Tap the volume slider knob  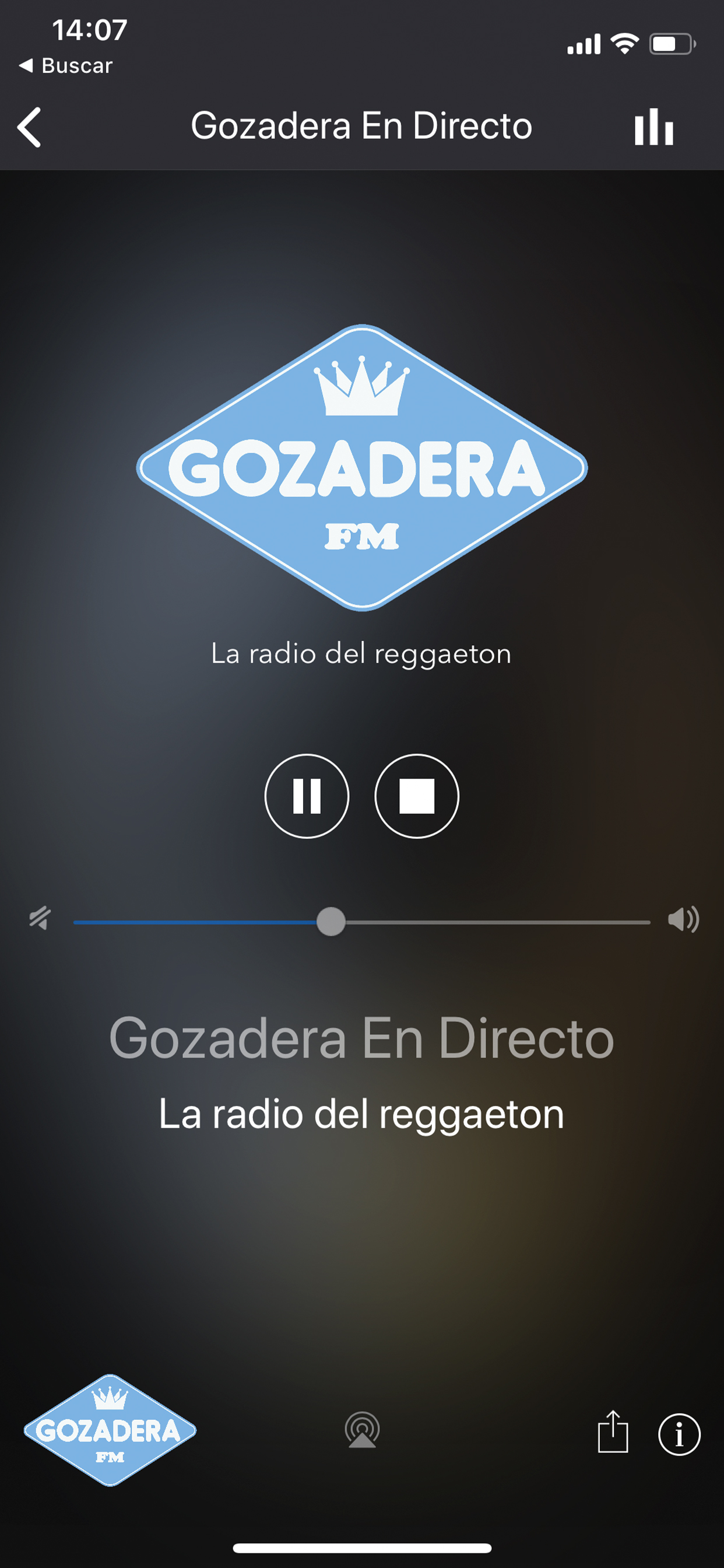(x=331, y=922)
